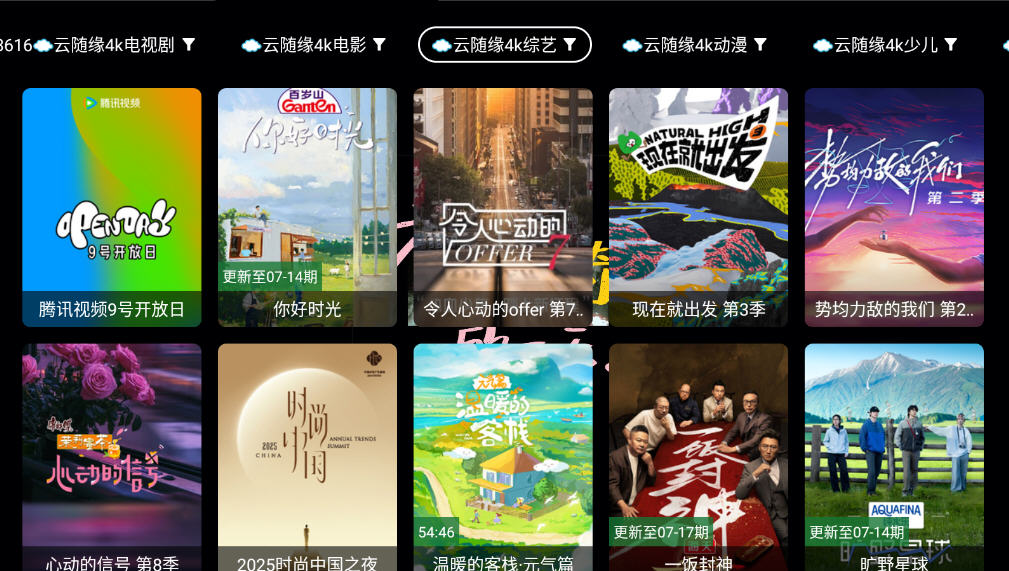The width and height of the screenshot is (1009, 571).
Task: Switch to the 云随缘4k动漫 tab
Action: tap(695, 45)
